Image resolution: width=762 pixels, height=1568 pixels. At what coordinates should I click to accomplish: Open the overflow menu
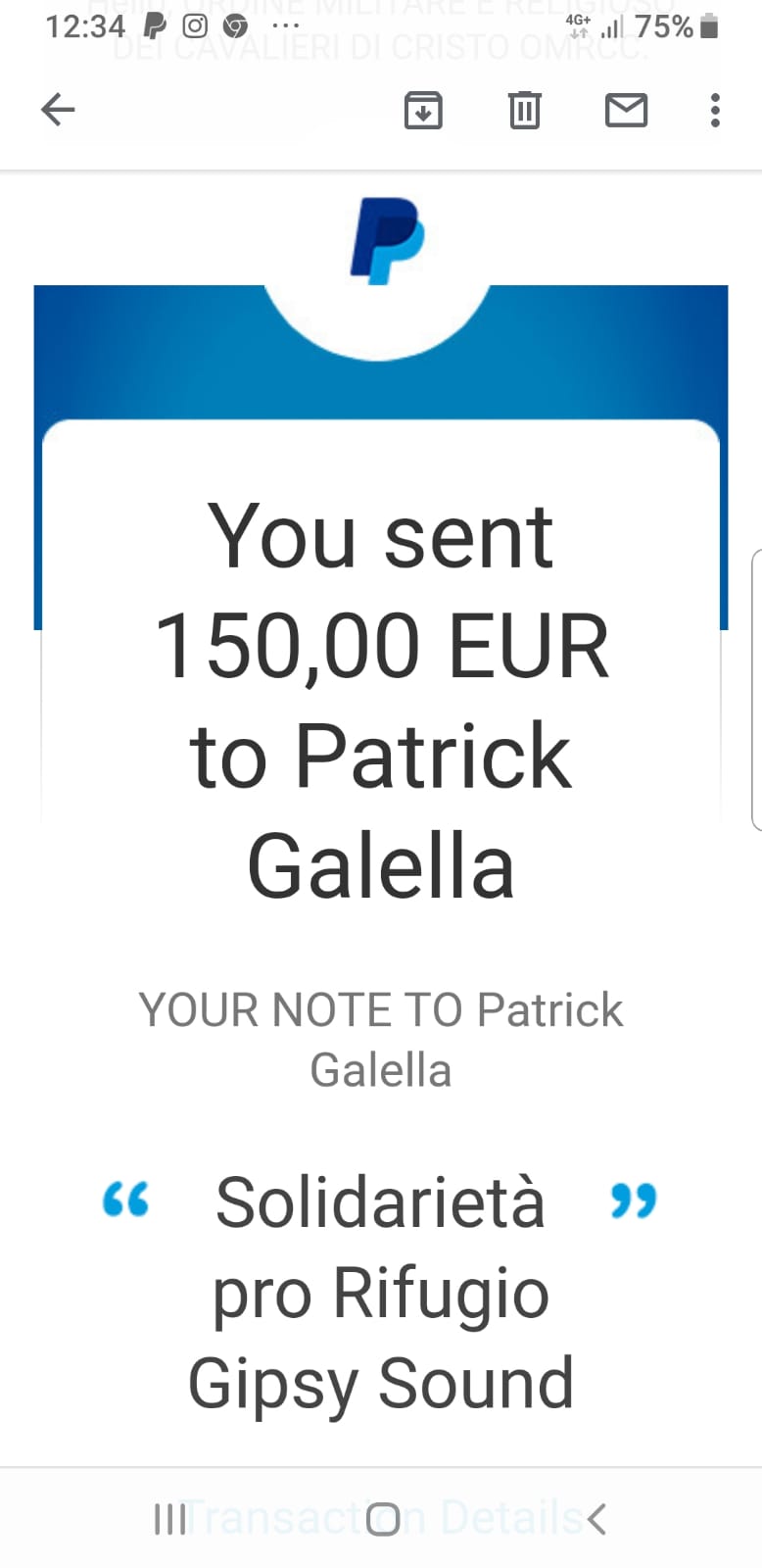pyautogui.click(x=715, y=110)
